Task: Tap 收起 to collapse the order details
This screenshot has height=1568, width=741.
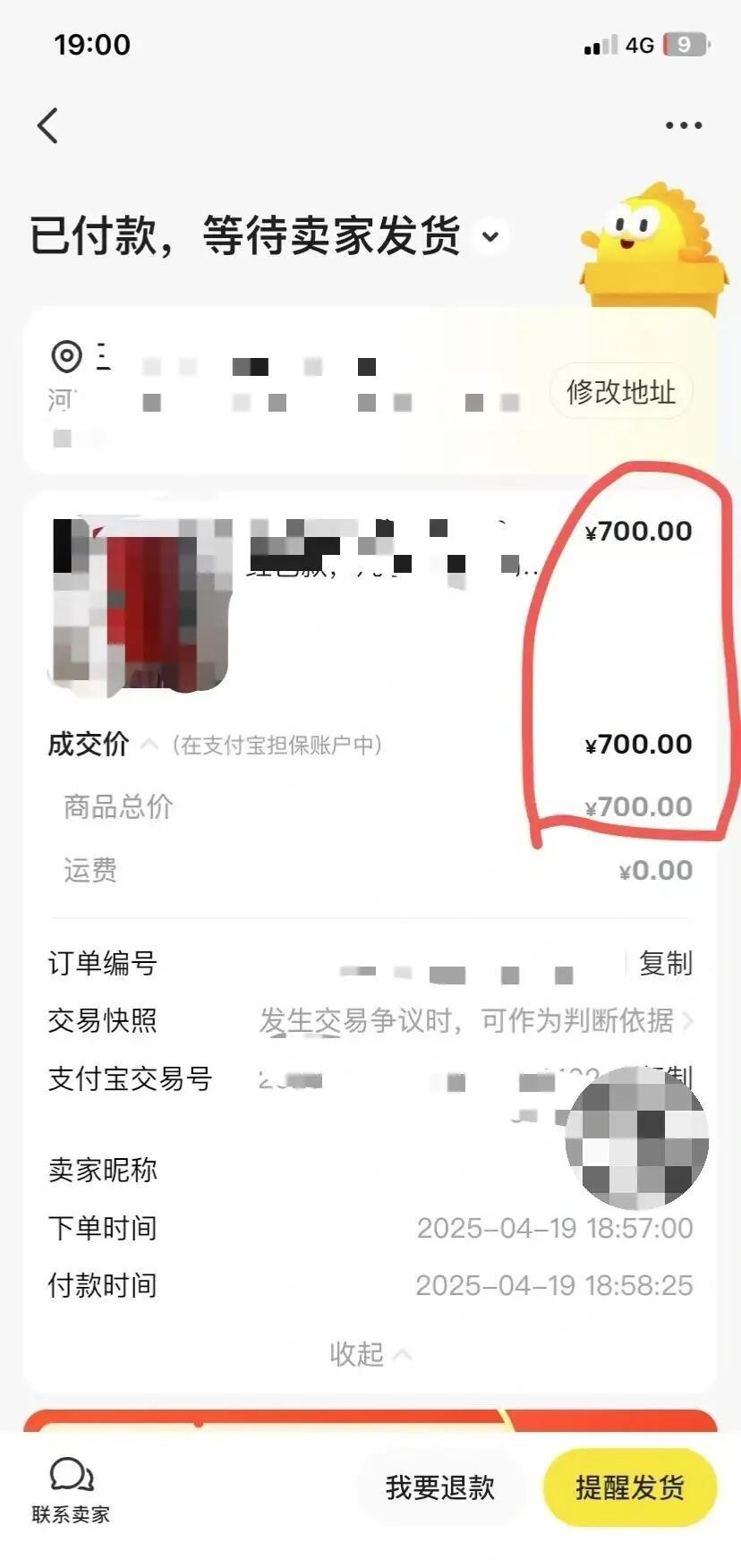Action: [x=370, y=1354]
